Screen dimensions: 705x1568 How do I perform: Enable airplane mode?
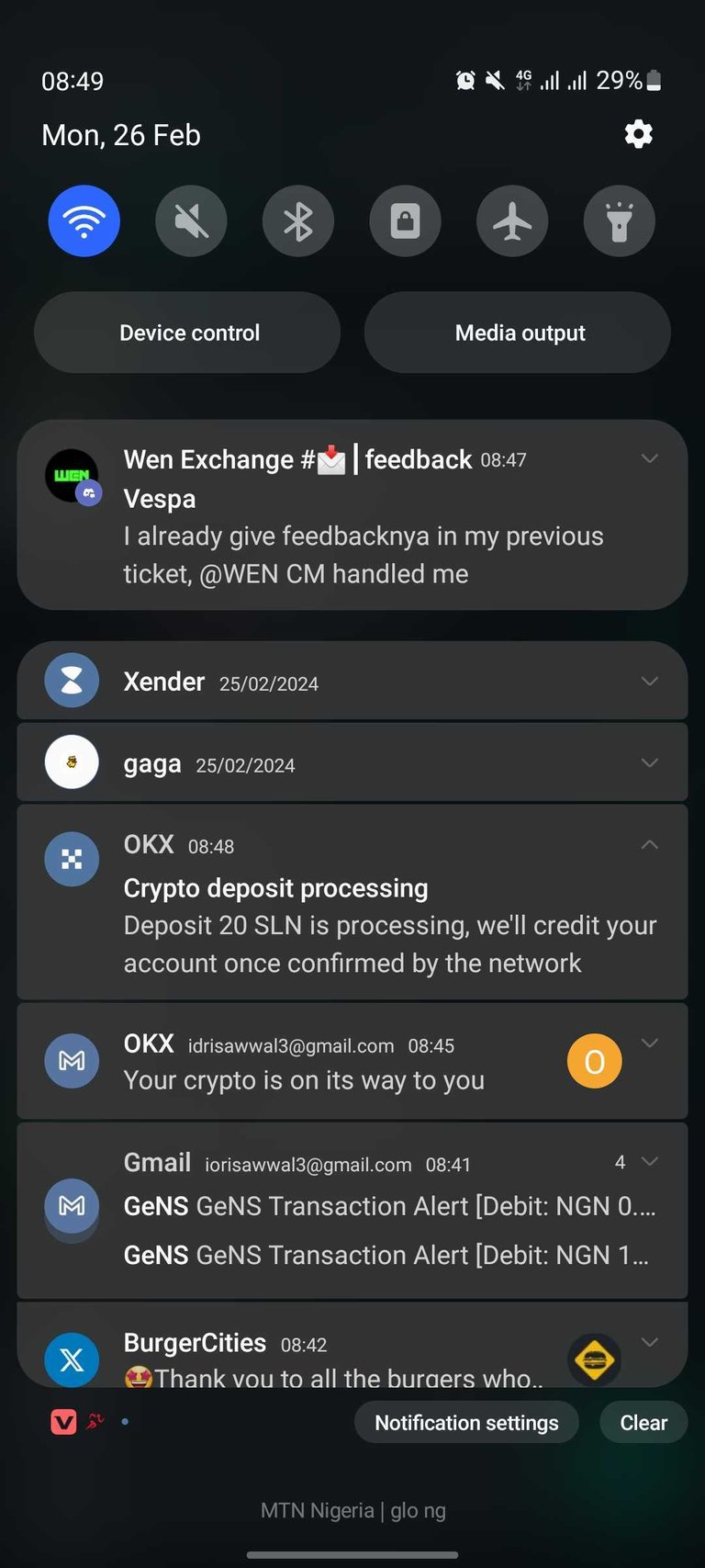(x=512, y=221)
